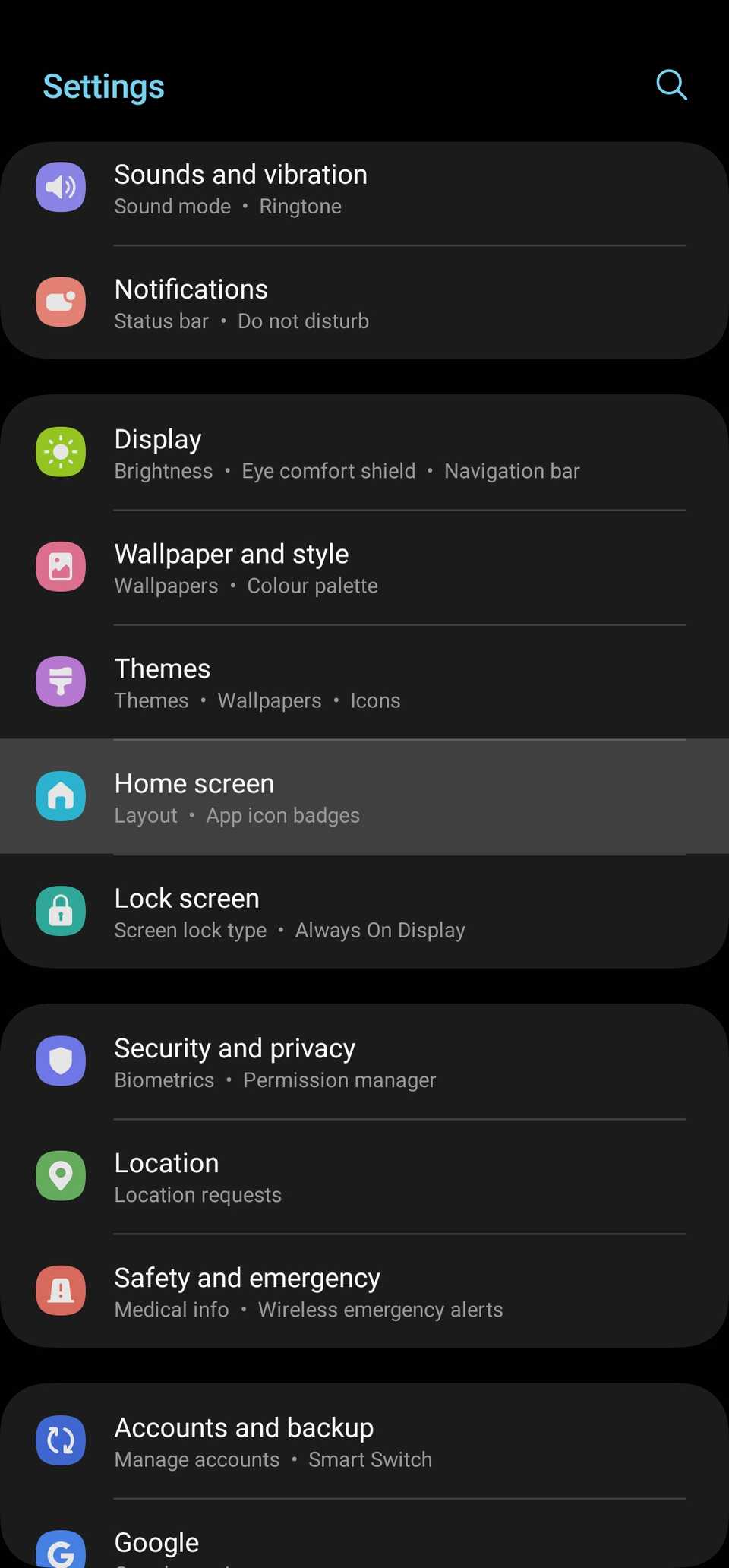Open the Always On Display shortcut
This screenshot has height=1568, width=729.
(380, 930)
